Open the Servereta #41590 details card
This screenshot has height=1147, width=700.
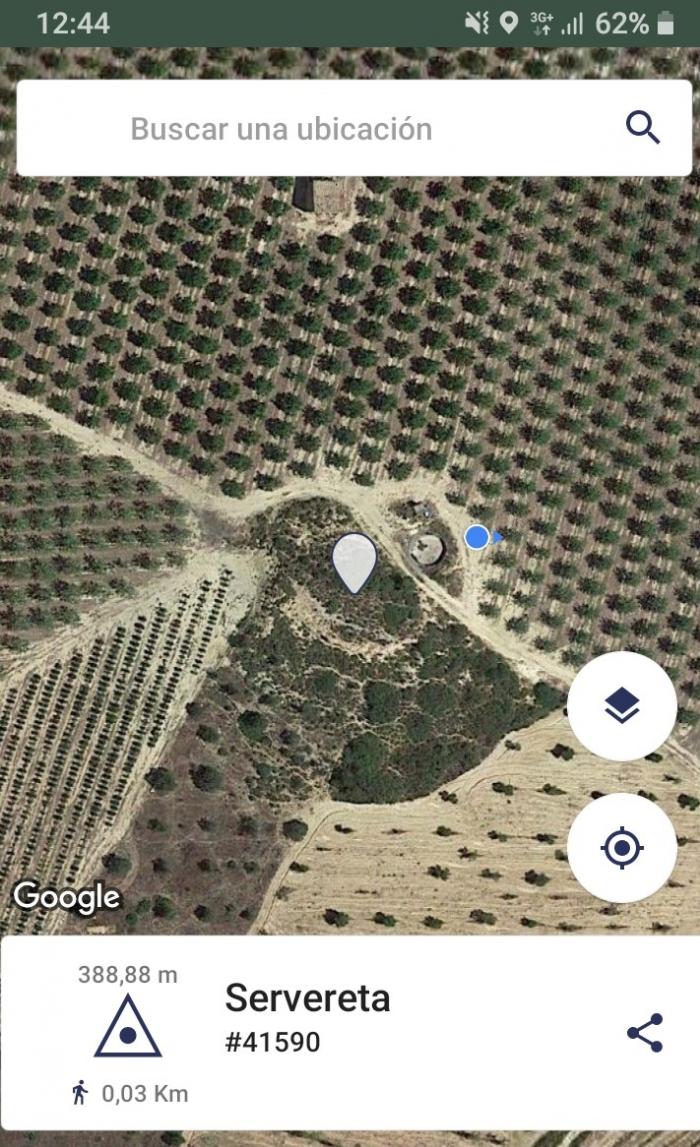coord(350,1032)
